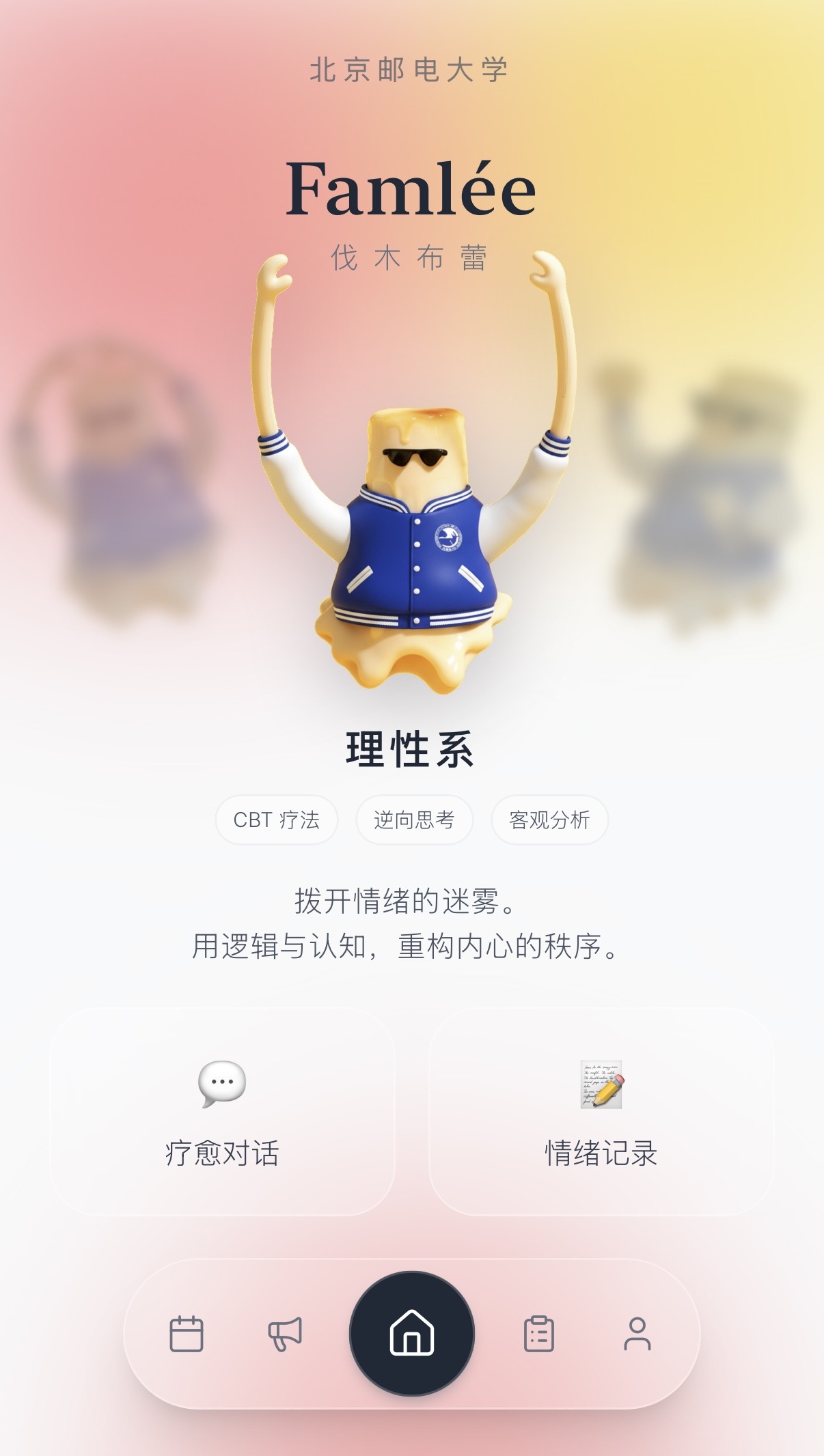Tap the 理性系 category title
The image size is (824, 1456).
pos(412,749)
